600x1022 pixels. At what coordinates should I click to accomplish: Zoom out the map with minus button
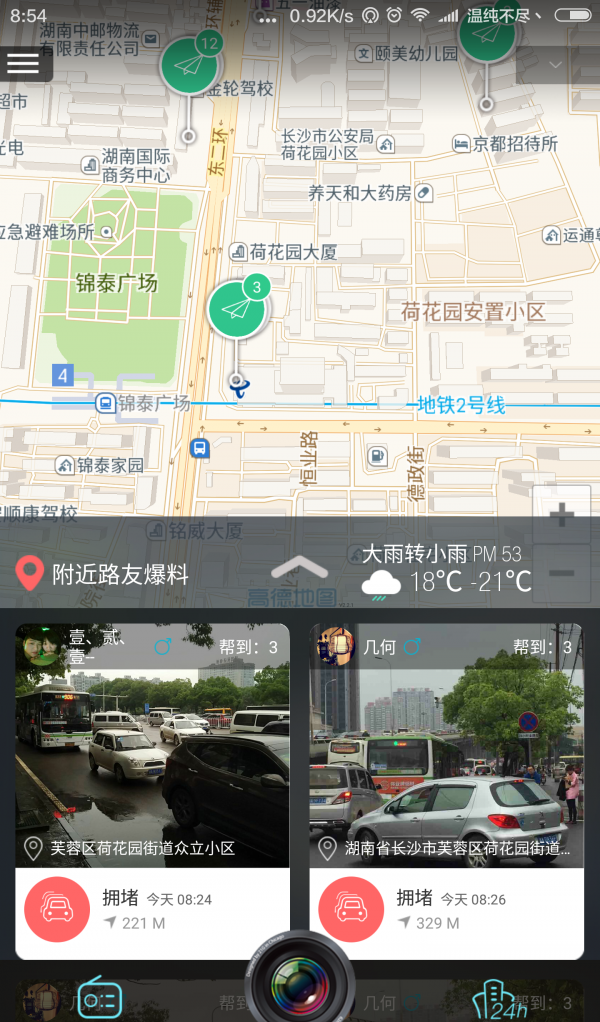[562, 574]
